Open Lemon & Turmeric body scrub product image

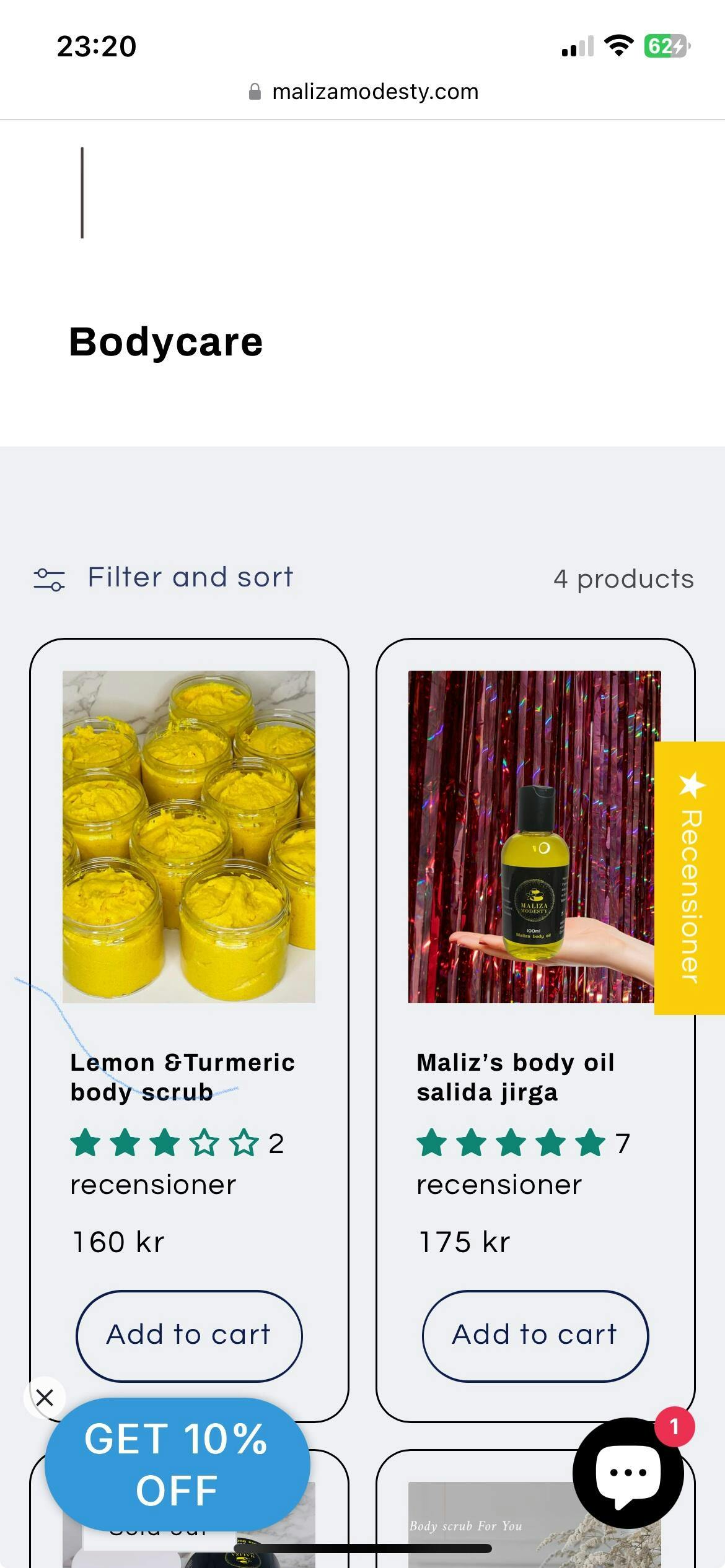coord(189,836)
